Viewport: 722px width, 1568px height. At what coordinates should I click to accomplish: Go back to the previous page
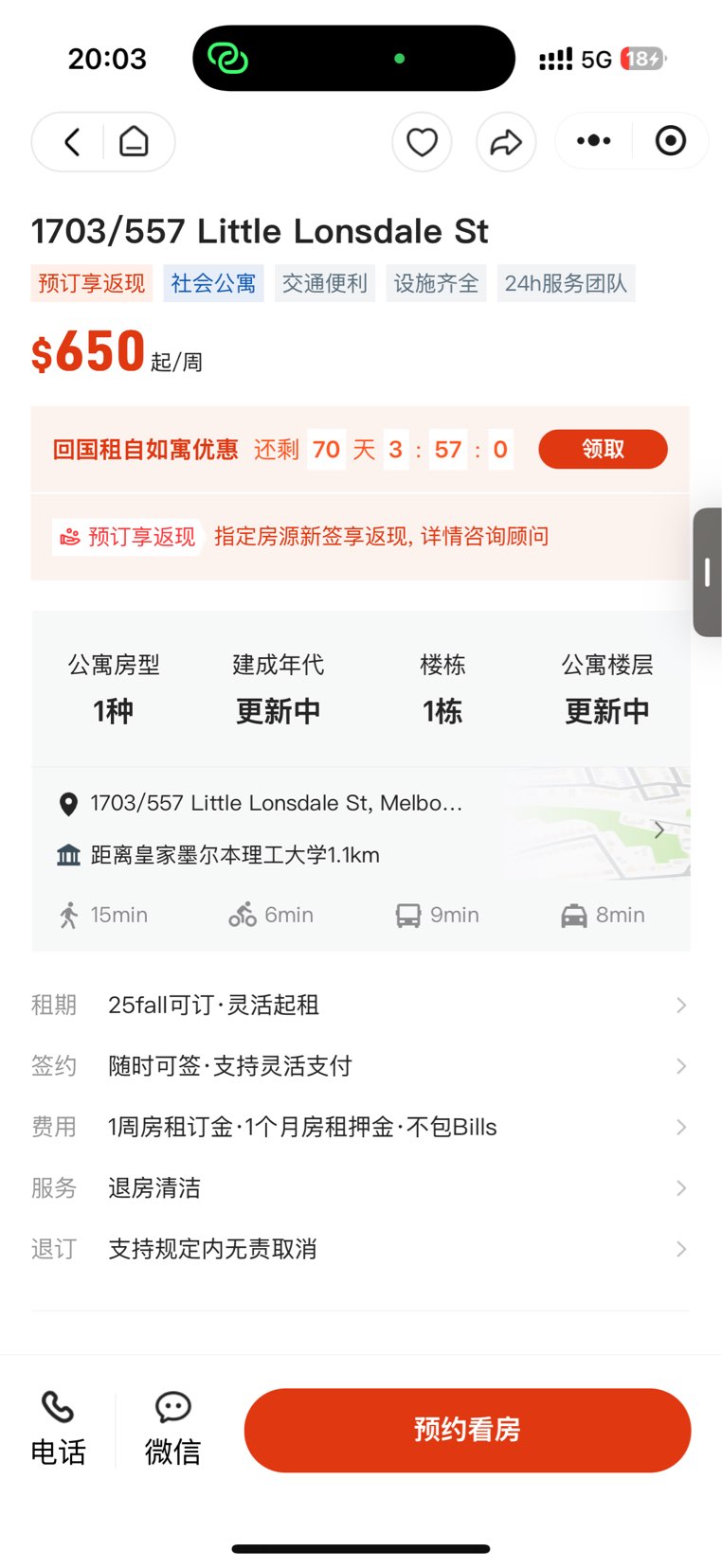pyautogui.click(x=72, y=142)
